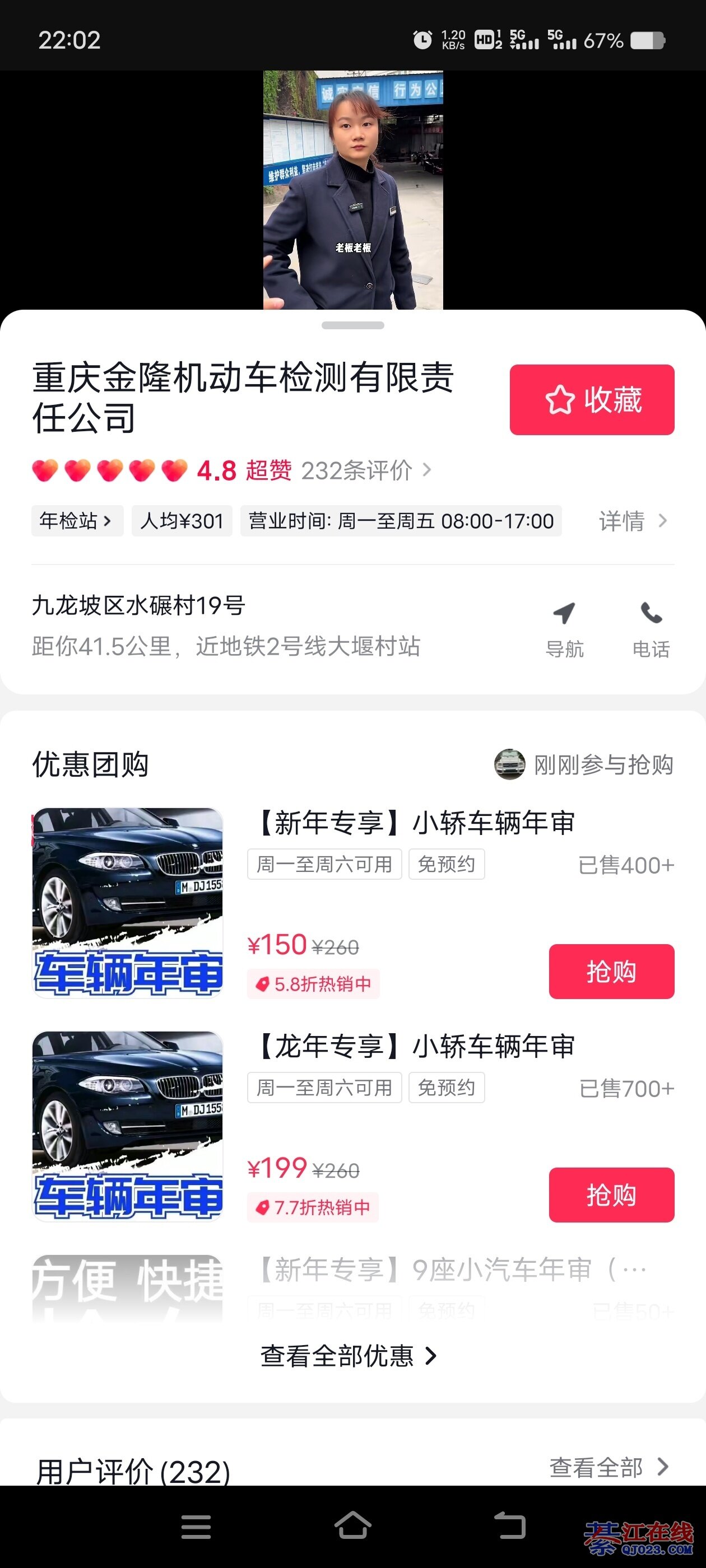Open the 【龙年专享】小轿车辆年审 deal image
Viewport: 706px width, 1568px height.
pyautogui.click(x=128, y=1126)
